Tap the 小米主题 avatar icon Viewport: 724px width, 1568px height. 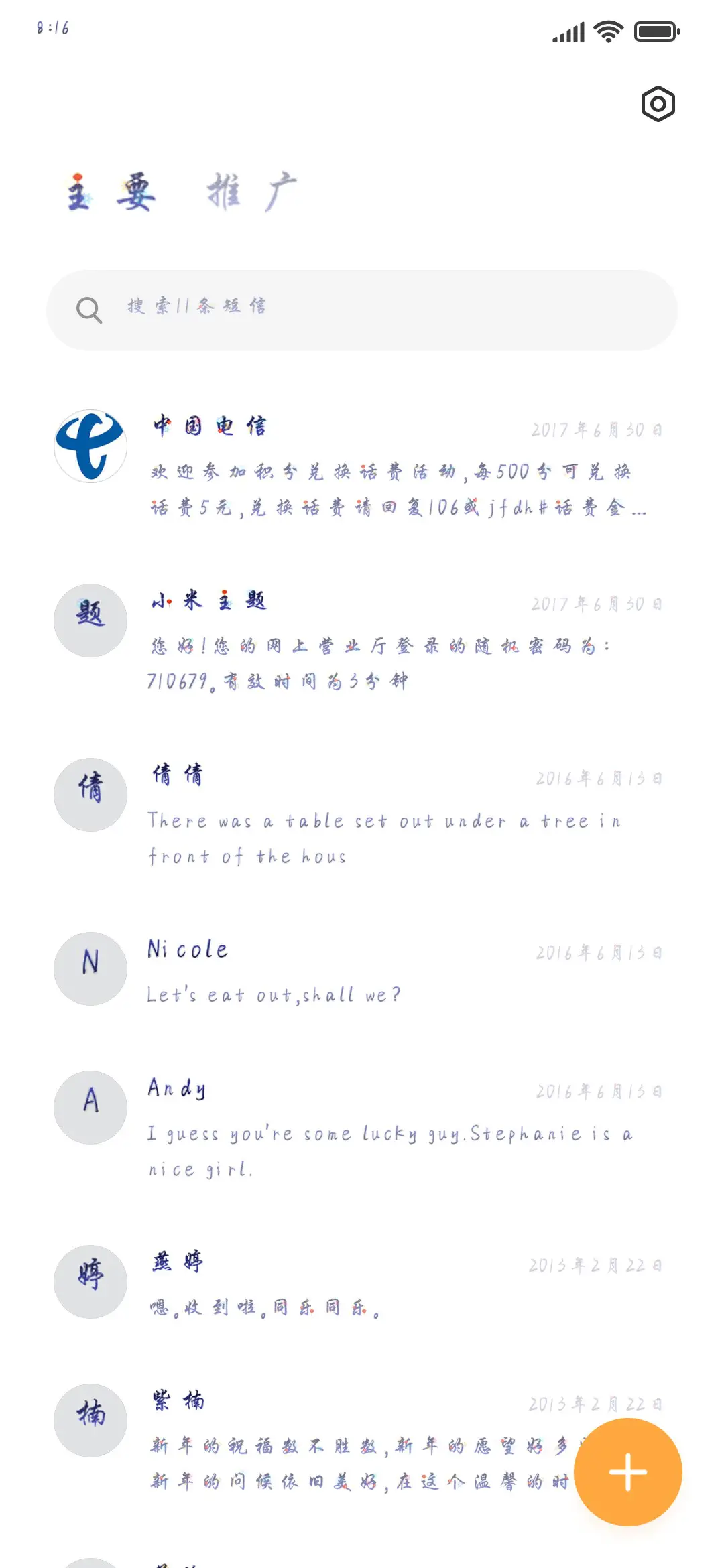coord(90,620)
